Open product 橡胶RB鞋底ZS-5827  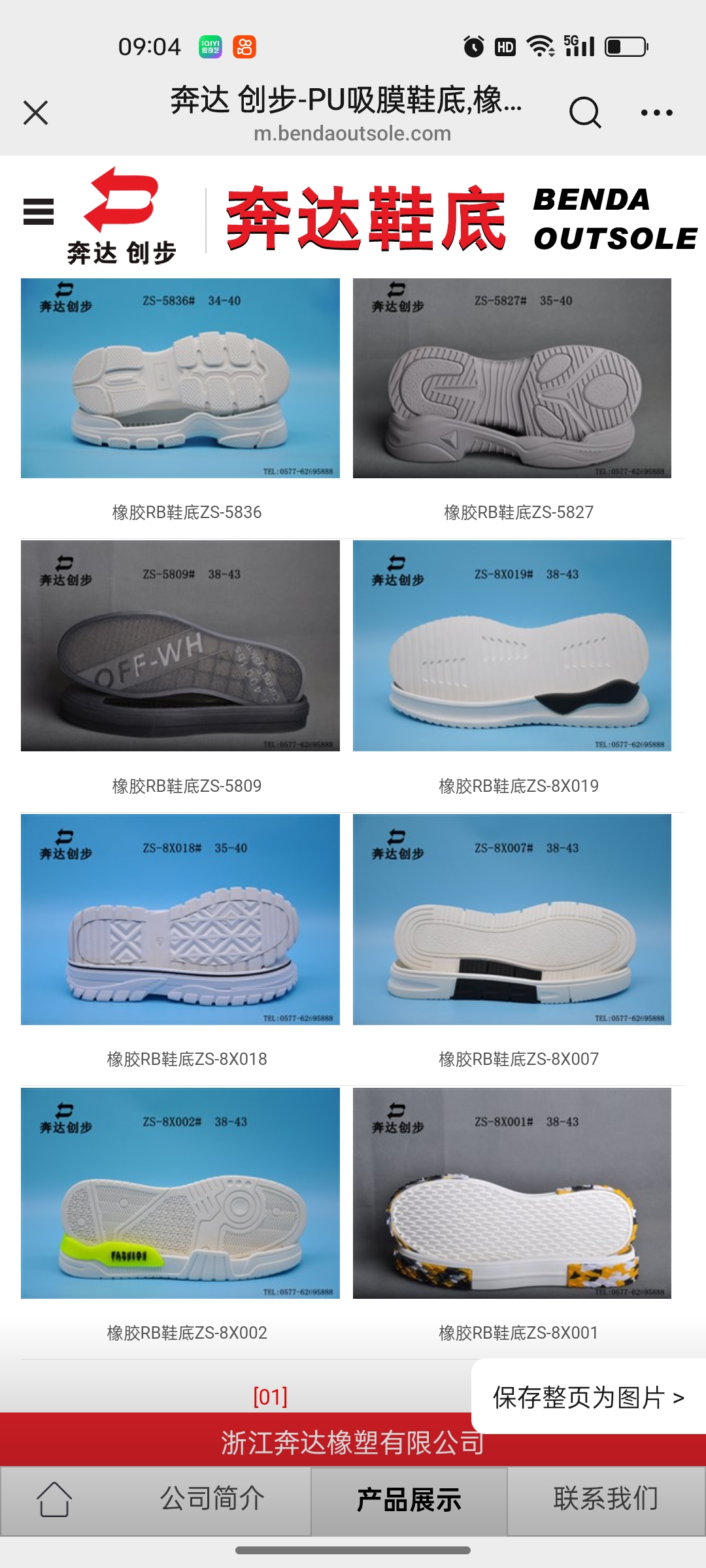click(512, 379)
